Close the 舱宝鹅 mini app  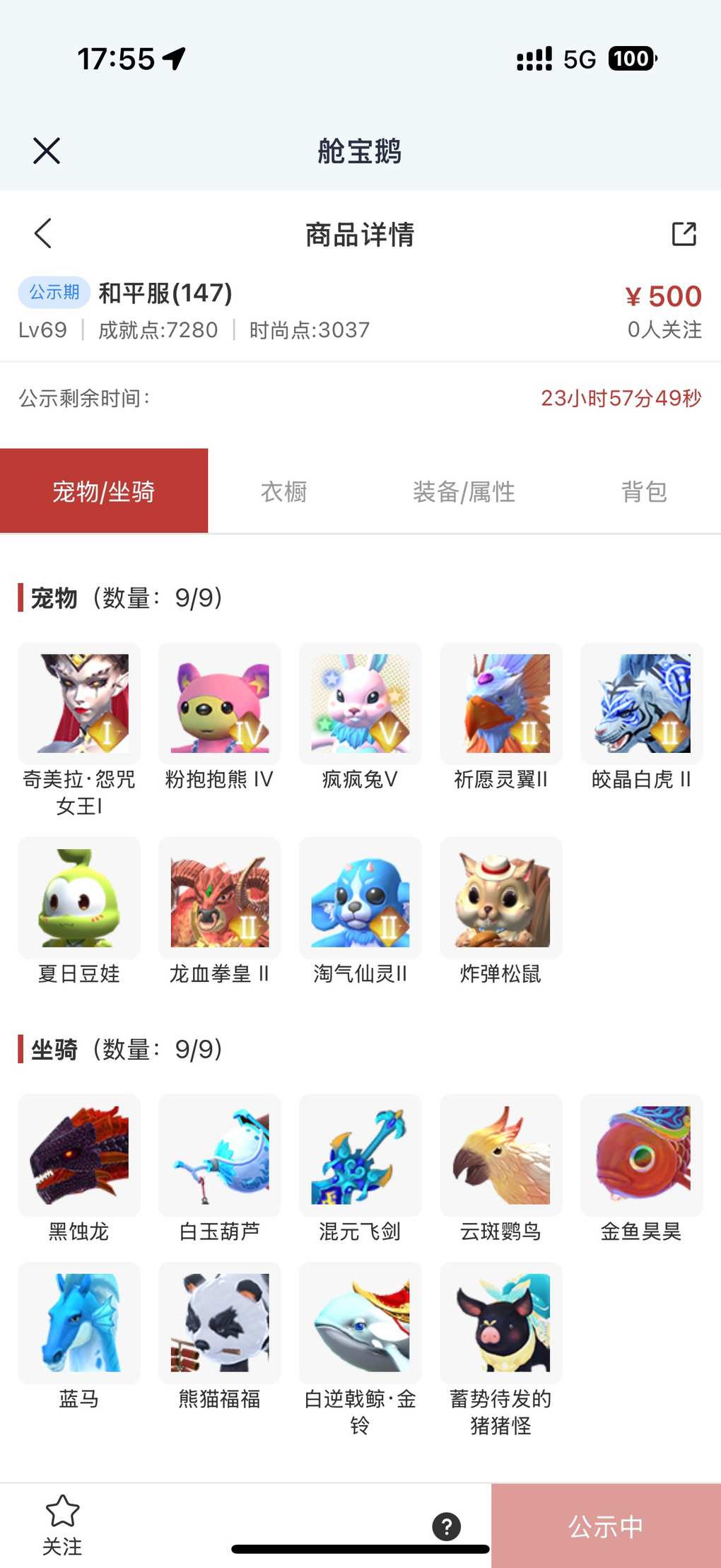click(x=47, y=151)
